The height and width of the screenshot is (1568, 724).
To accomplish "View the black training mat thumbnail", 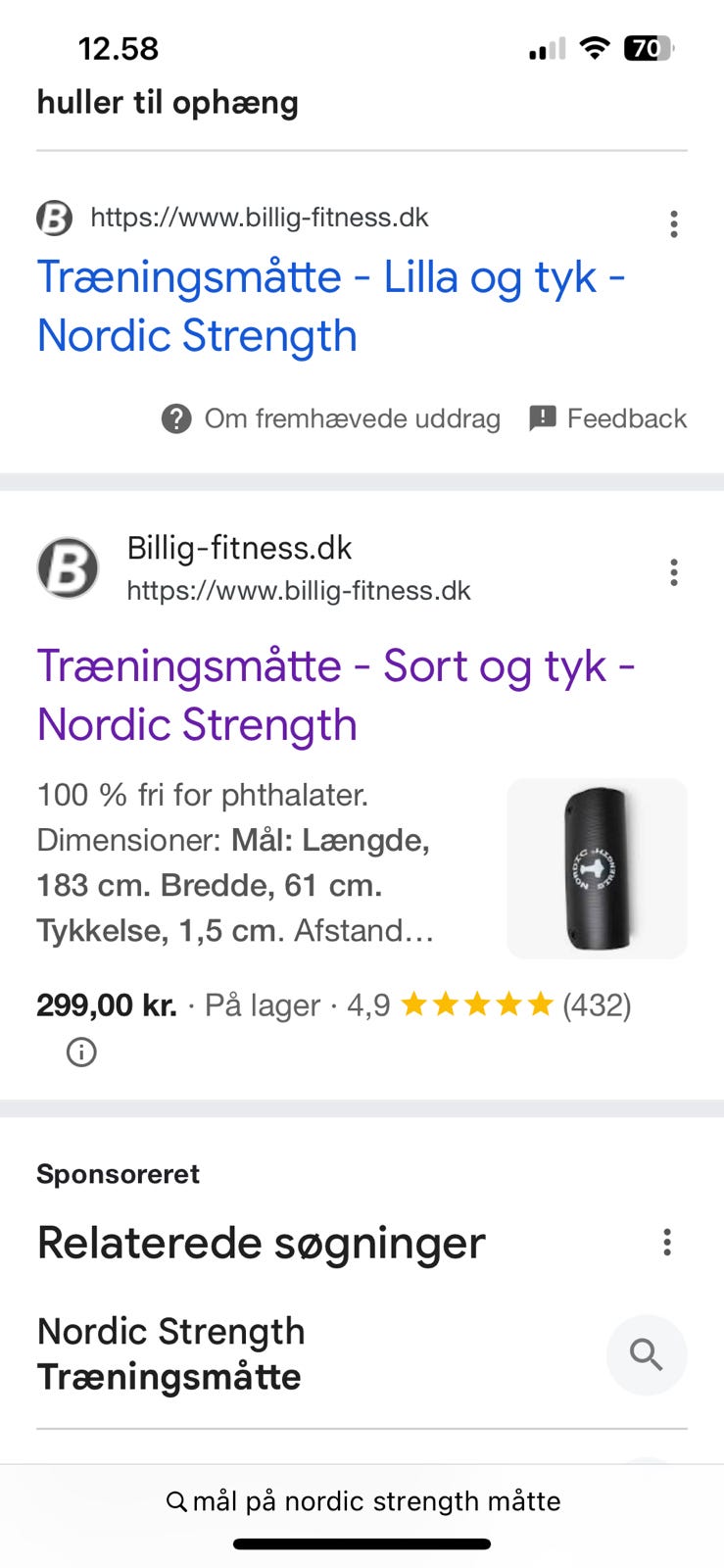I will coord(597,868).
